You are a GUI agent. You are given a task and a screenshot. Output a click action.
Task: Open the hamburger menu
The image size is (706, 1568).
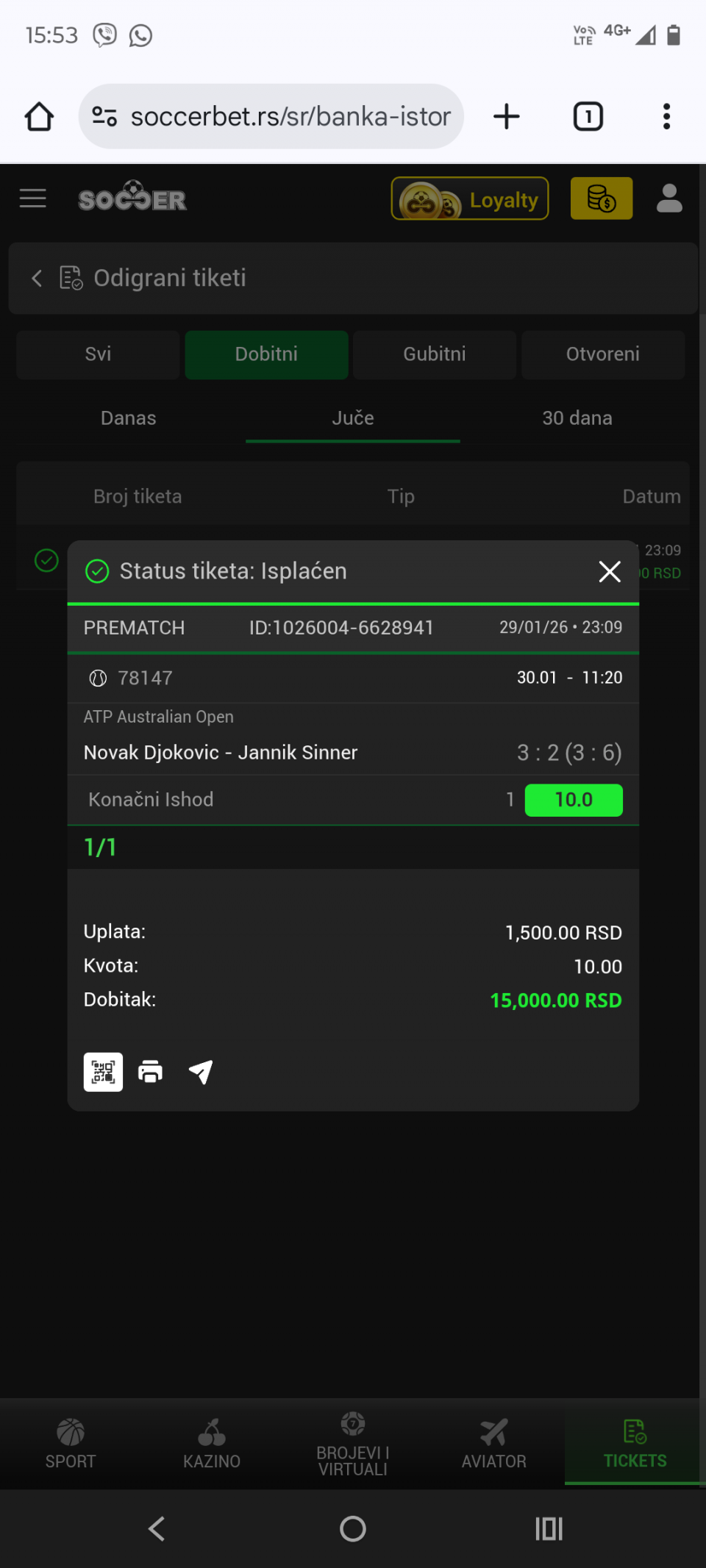(33, 198)
